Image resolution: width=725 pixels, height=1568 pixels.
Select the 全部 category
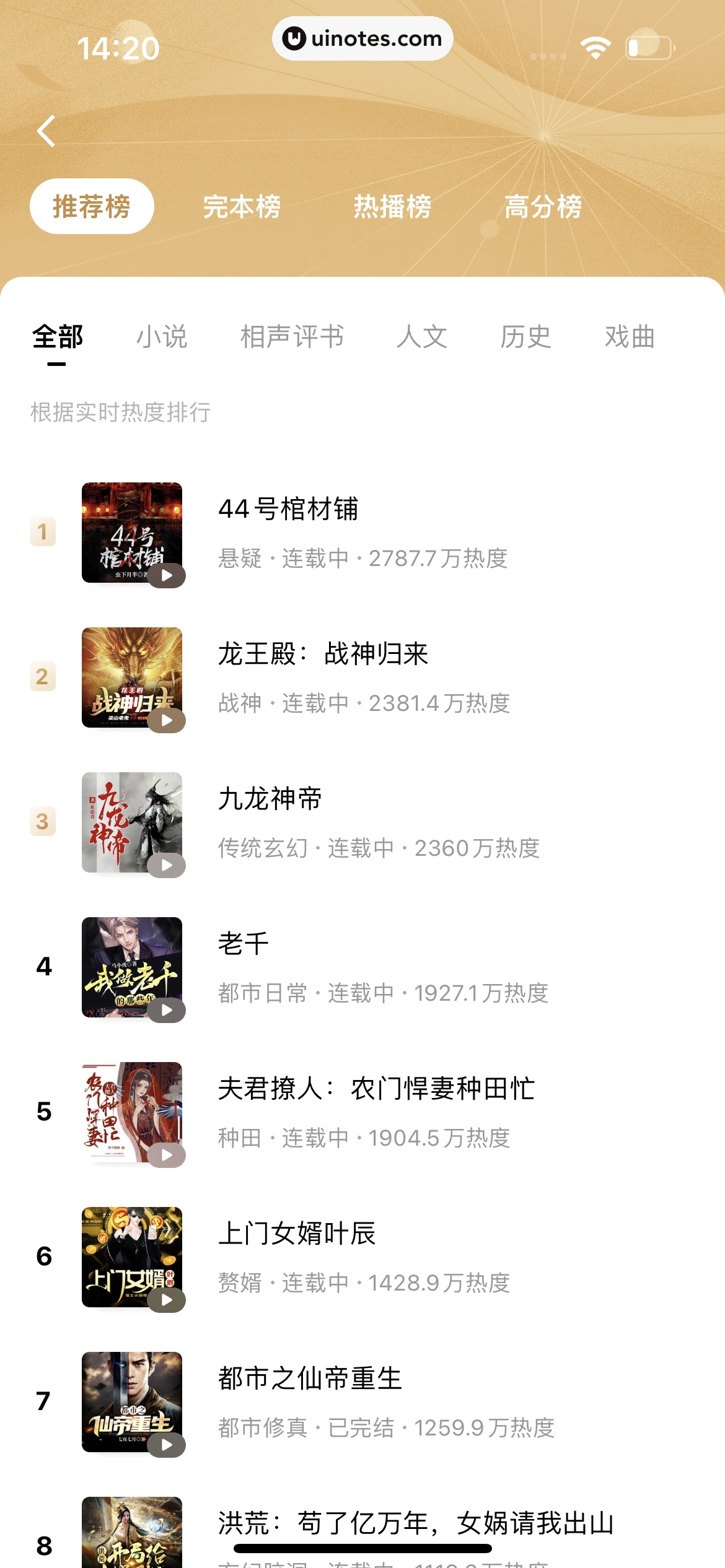[x=58, y=338]
